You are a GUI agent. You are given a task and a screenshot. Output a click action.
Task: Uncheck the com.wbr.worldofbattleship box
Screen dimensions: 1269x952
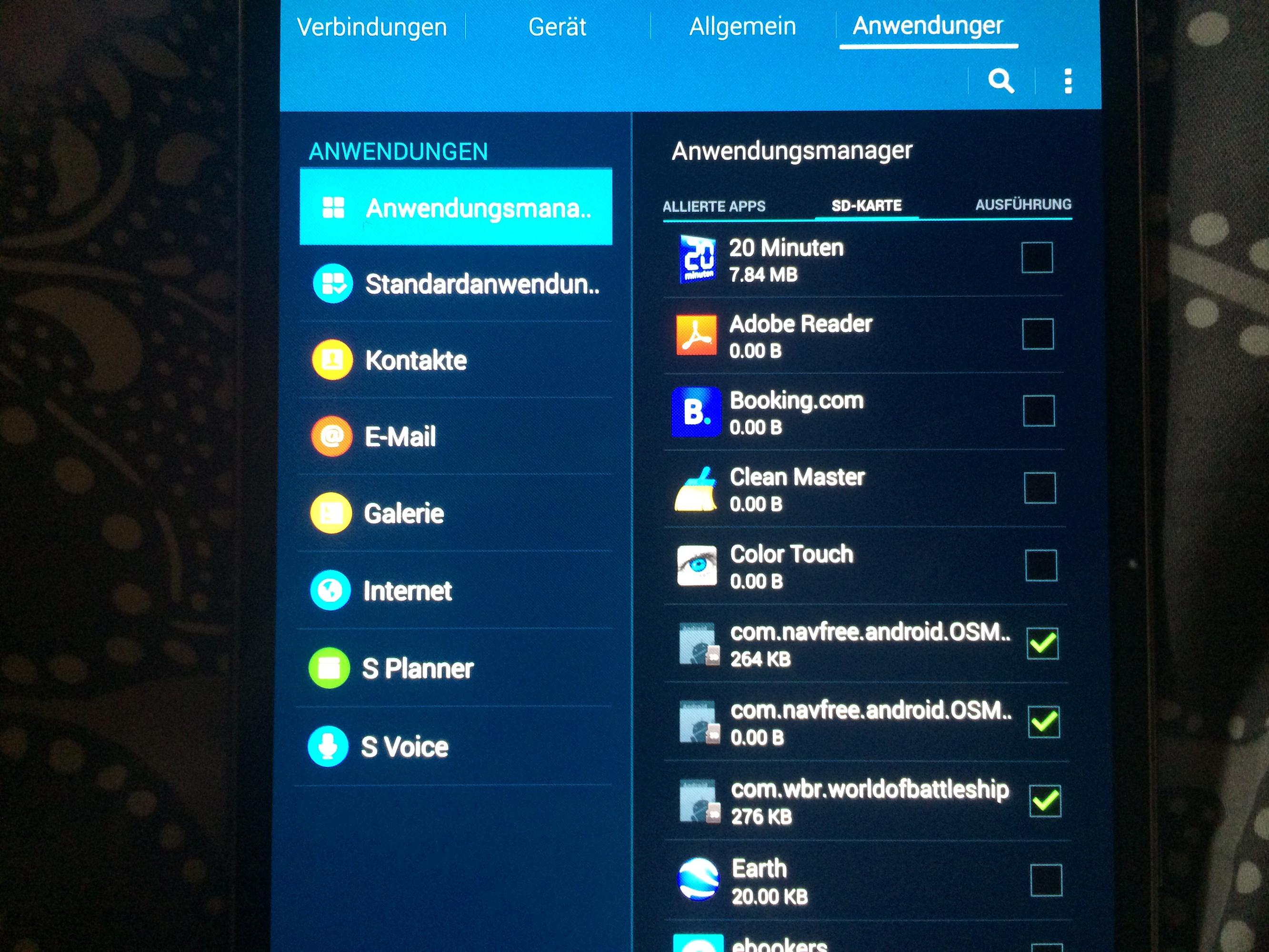[1045, 801]
